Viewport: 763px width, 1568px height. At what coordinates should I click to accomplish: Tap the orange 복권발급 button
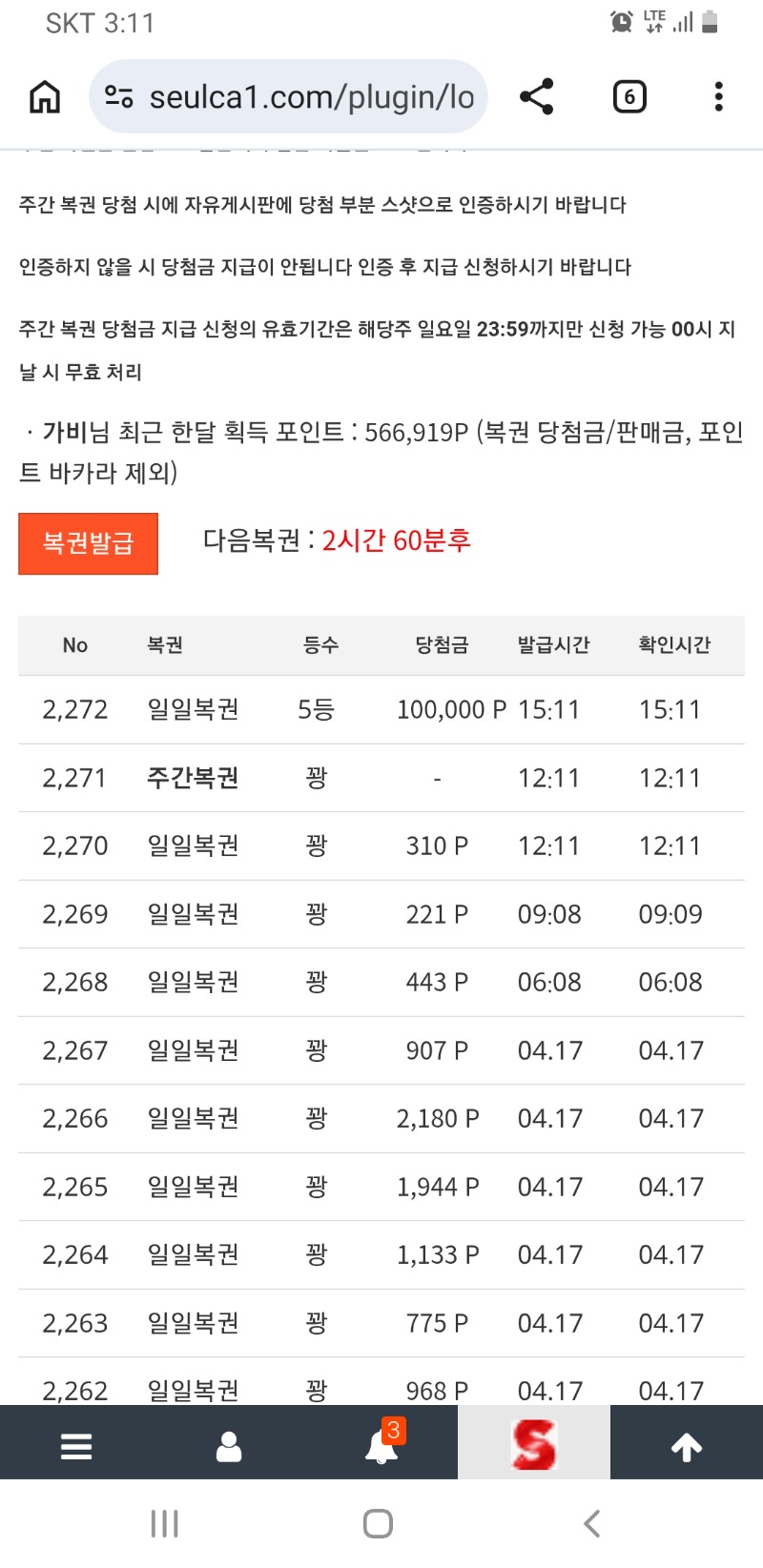coord(88,543)
